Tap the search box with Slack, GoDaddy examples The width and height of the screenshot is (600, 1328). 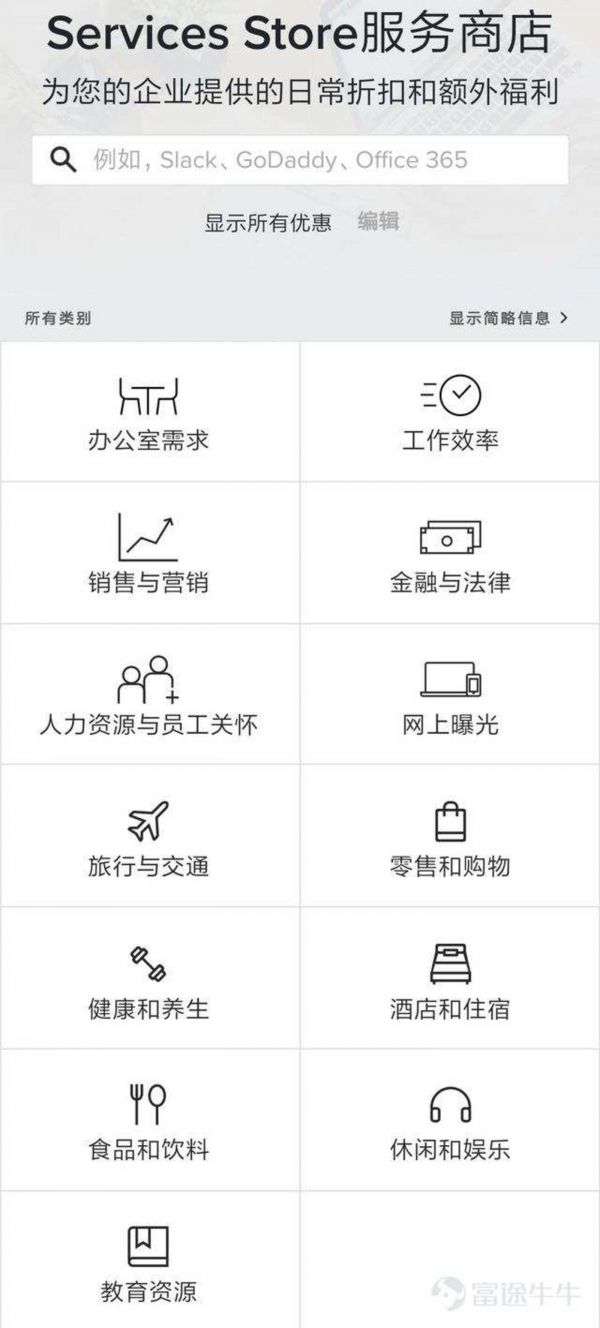300,160
